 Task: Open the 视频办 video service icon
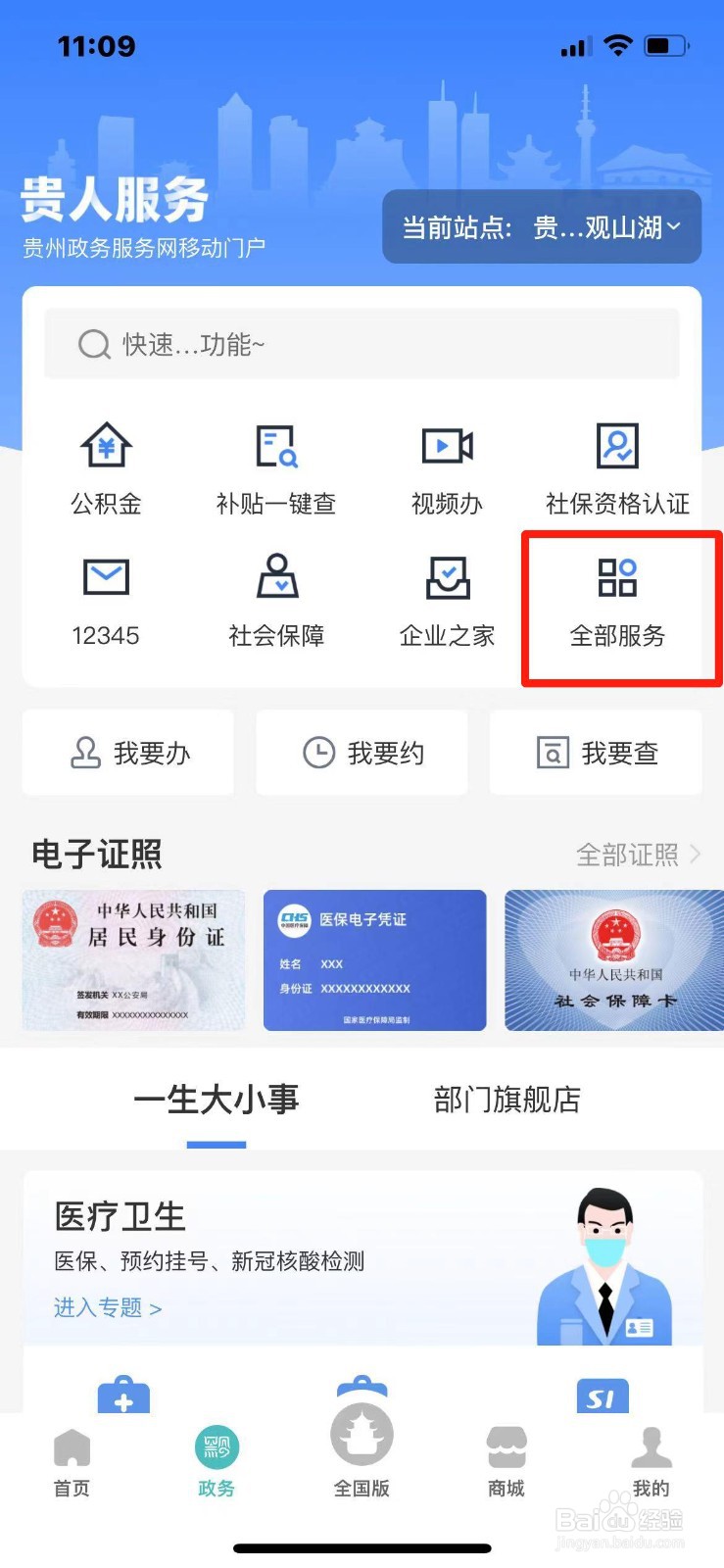click(447, 468)
